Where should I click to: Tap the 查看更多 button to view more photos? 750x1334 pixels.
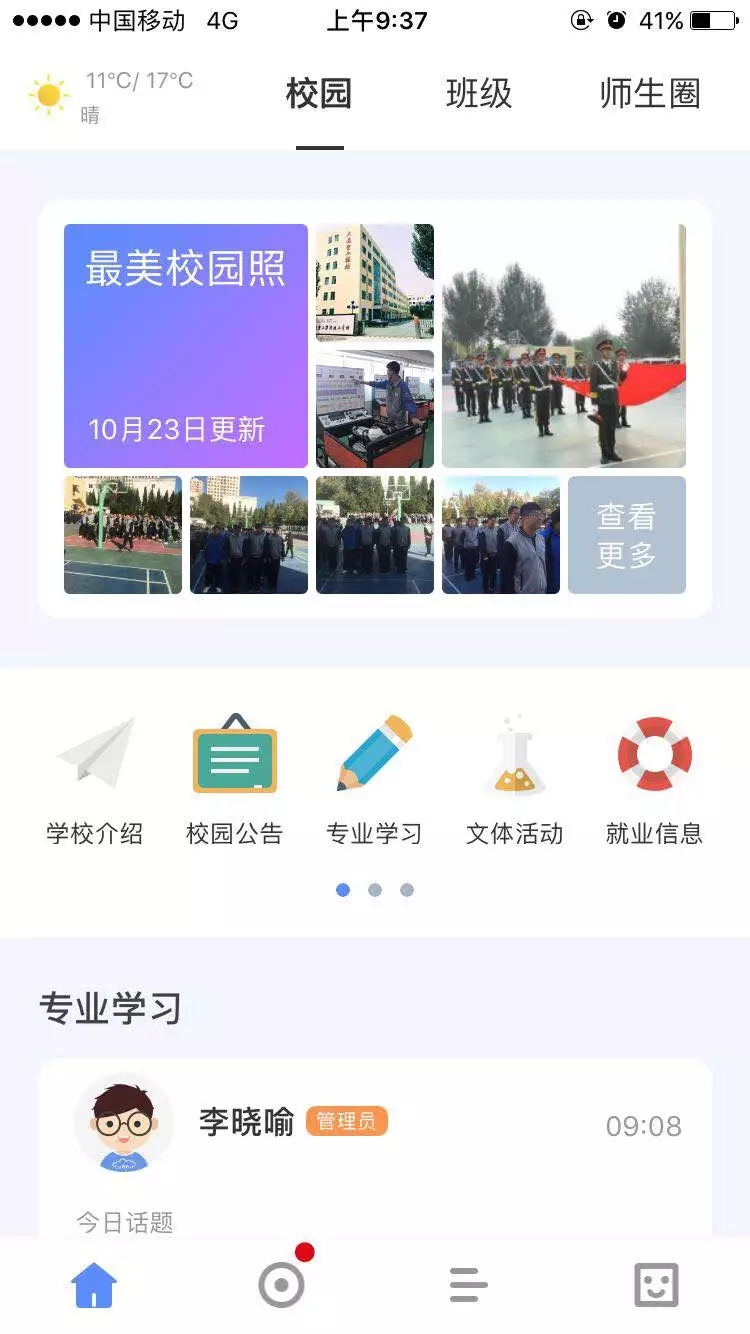pos(627,534)
